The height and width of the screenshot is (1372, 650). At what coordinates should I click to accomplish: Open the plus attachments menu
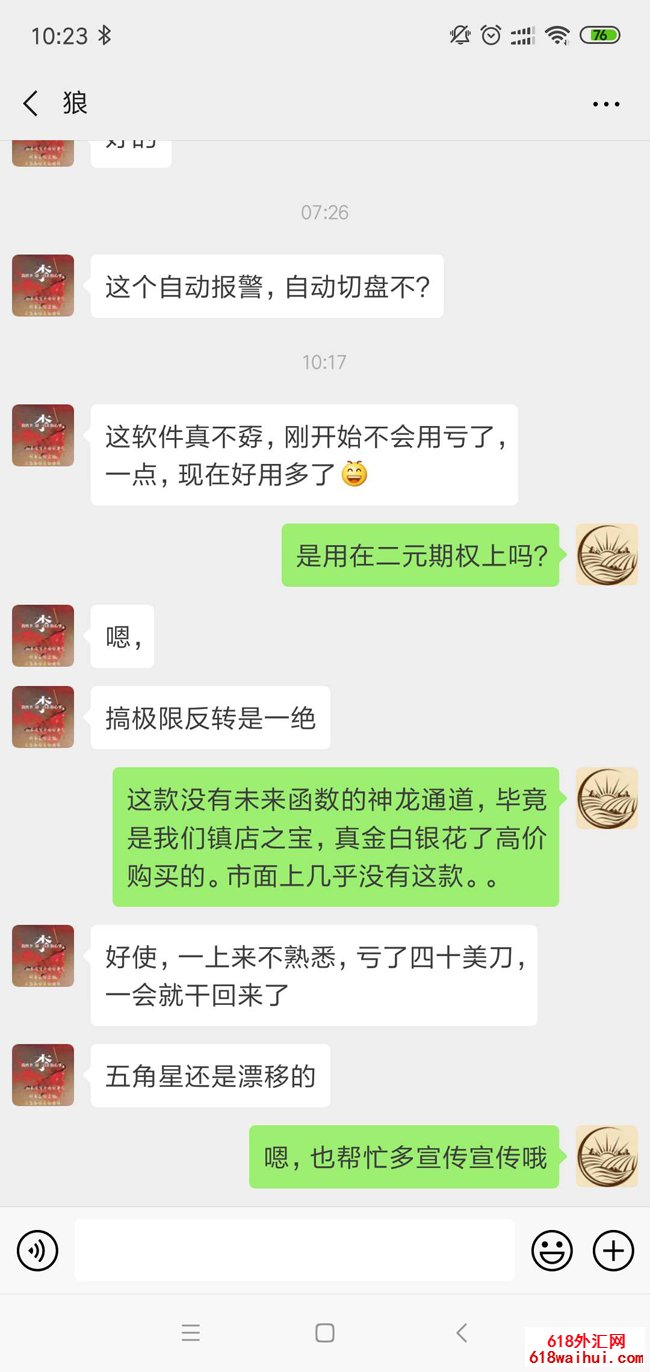(x=613, y=1250)
